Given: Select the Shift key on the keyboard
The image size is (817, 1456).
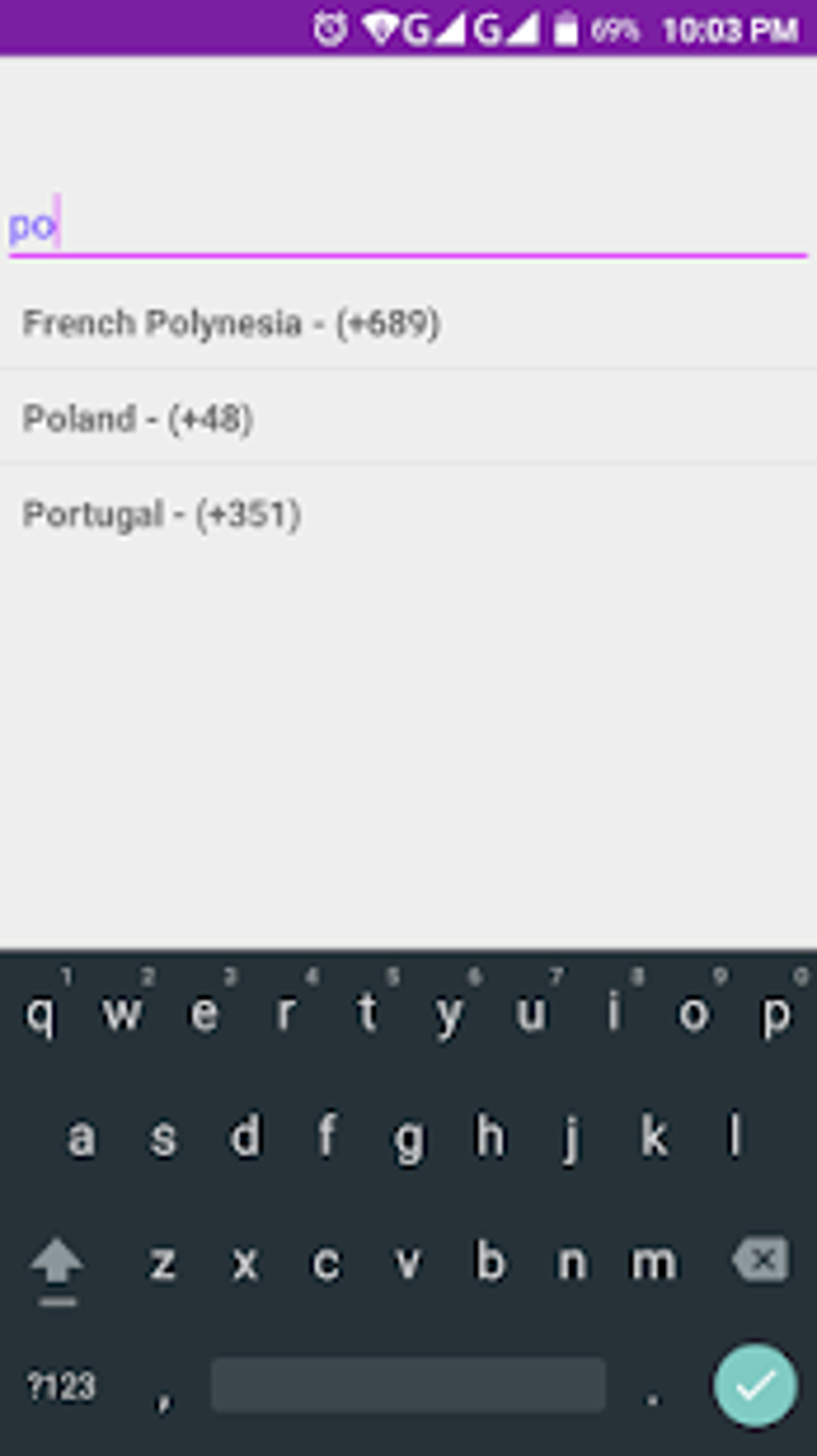Looking at the screenshot, I should click(x=56, y=1264).
